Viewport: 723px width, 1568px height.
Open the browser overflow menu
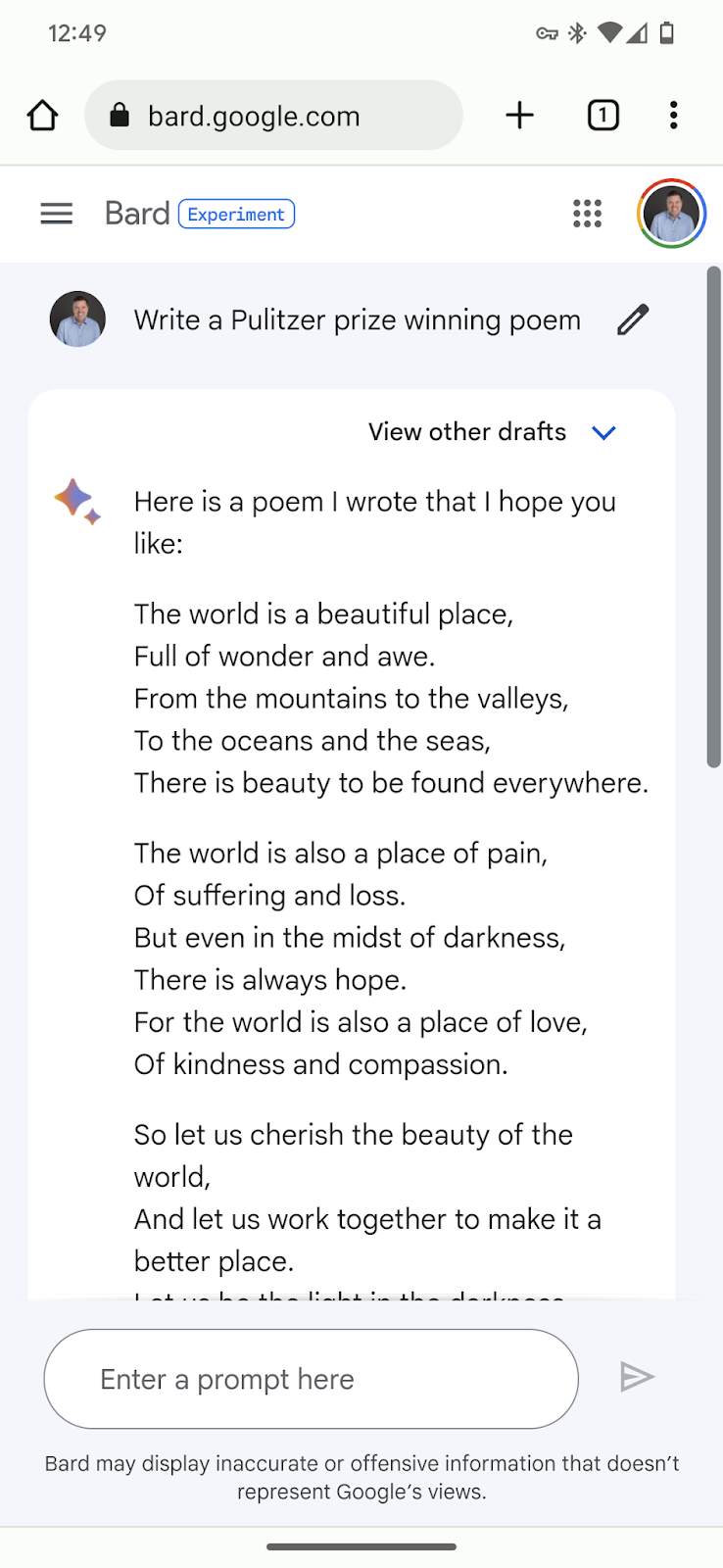[673, 116]
